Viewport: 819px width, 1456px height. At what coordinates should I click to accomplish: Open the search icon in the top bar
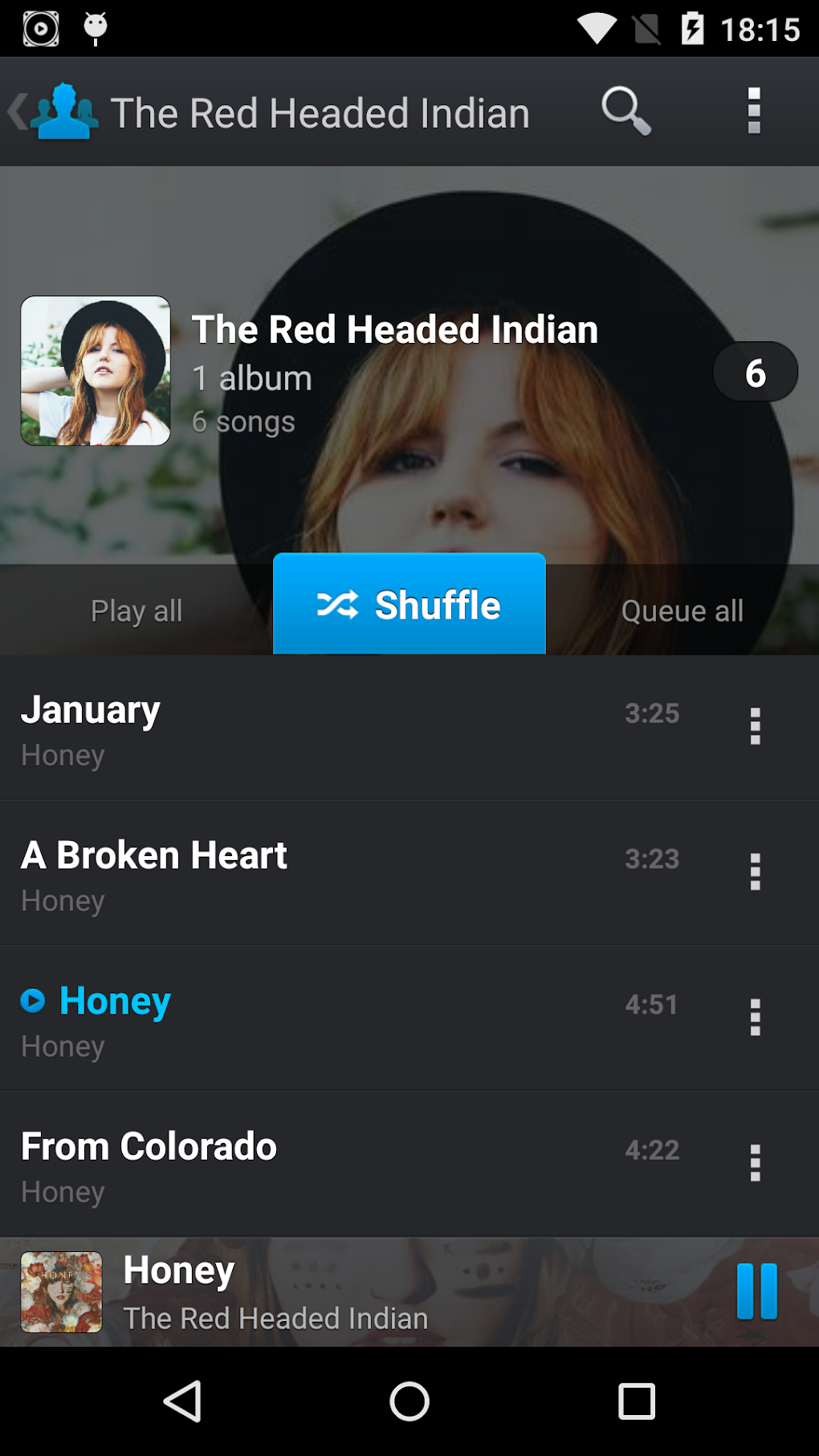point(625,112)
